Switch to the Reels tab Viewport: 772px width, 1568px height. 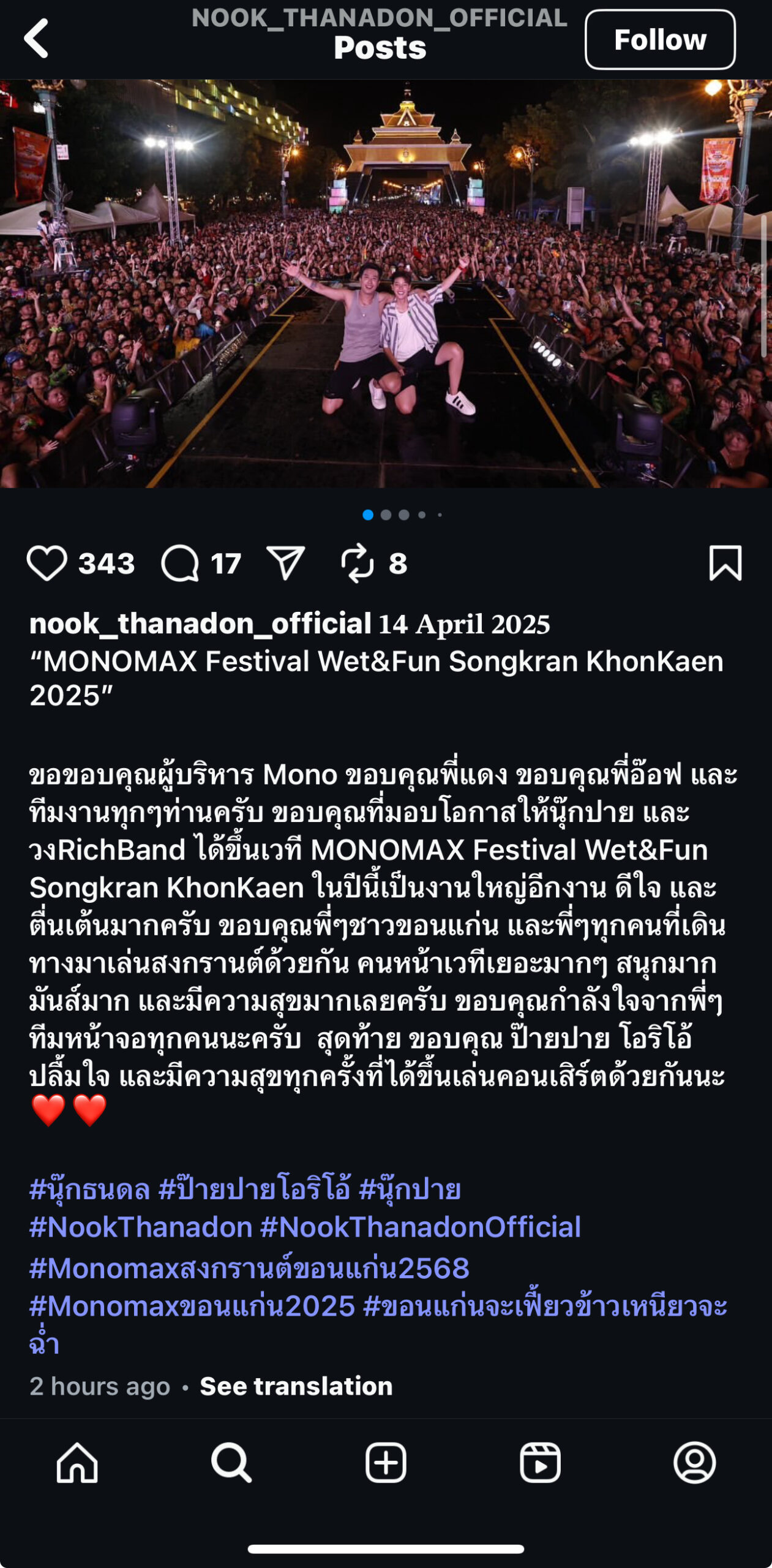click(x=540, y=1463)
